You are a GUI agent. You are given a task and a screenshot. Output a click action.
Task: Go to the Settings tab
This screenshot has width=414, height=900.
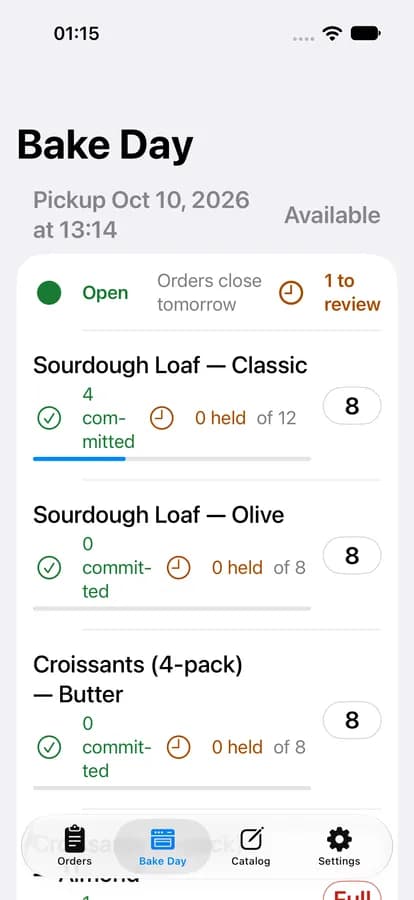point(339,845)
